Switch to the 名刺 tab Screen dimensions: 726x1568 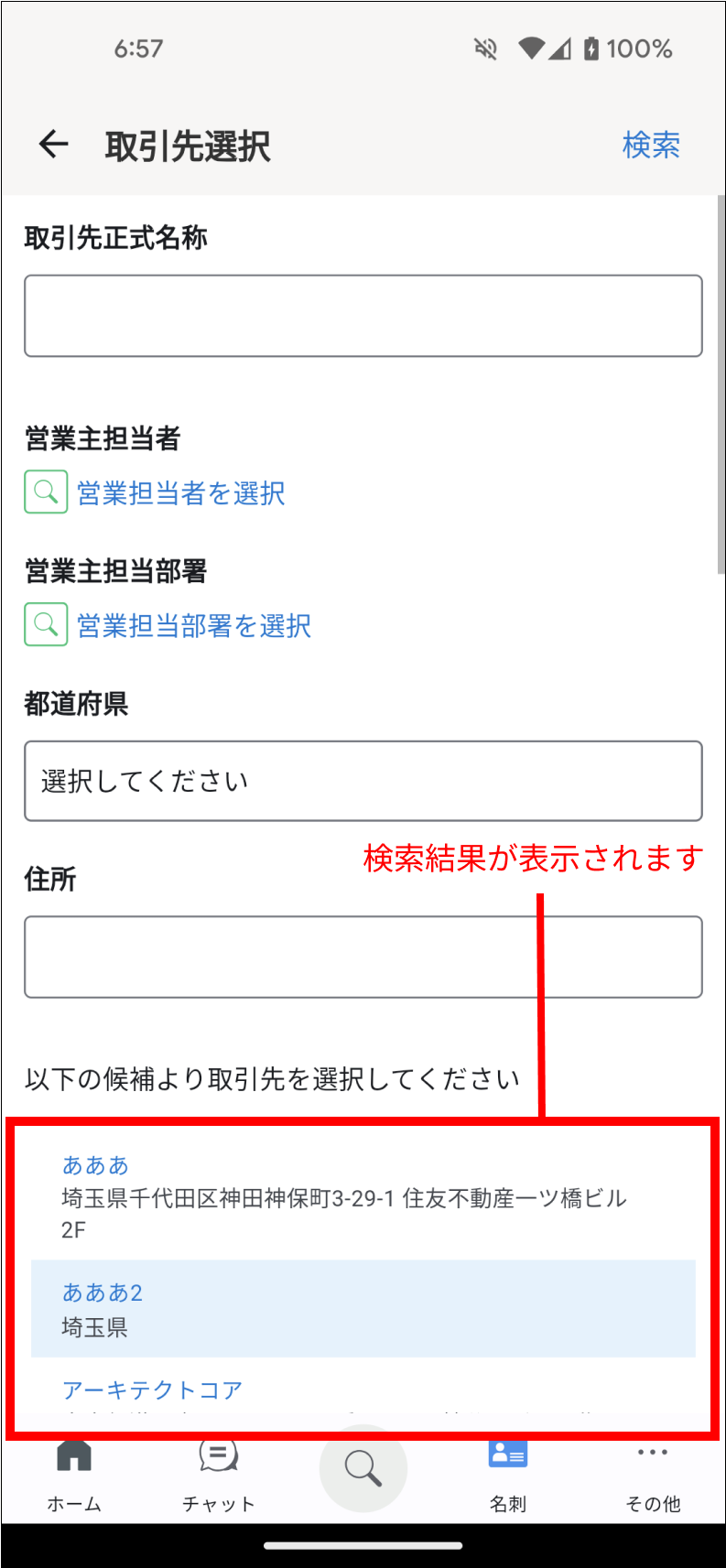(508, 1476)
